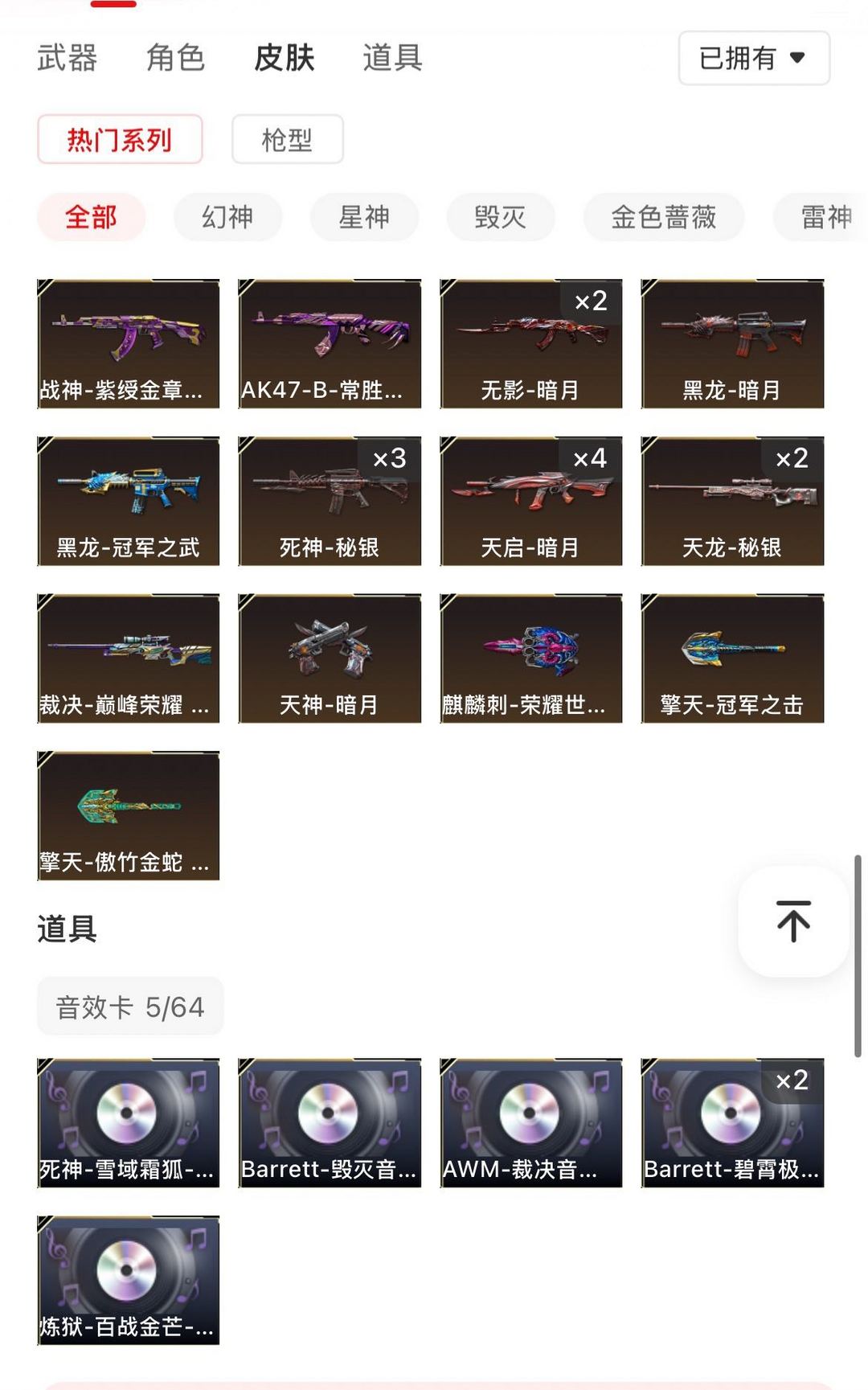The width and height of the screenshot is (868, 1390).
Task: Click the 枪型 filter button
Action: (287, 138)
